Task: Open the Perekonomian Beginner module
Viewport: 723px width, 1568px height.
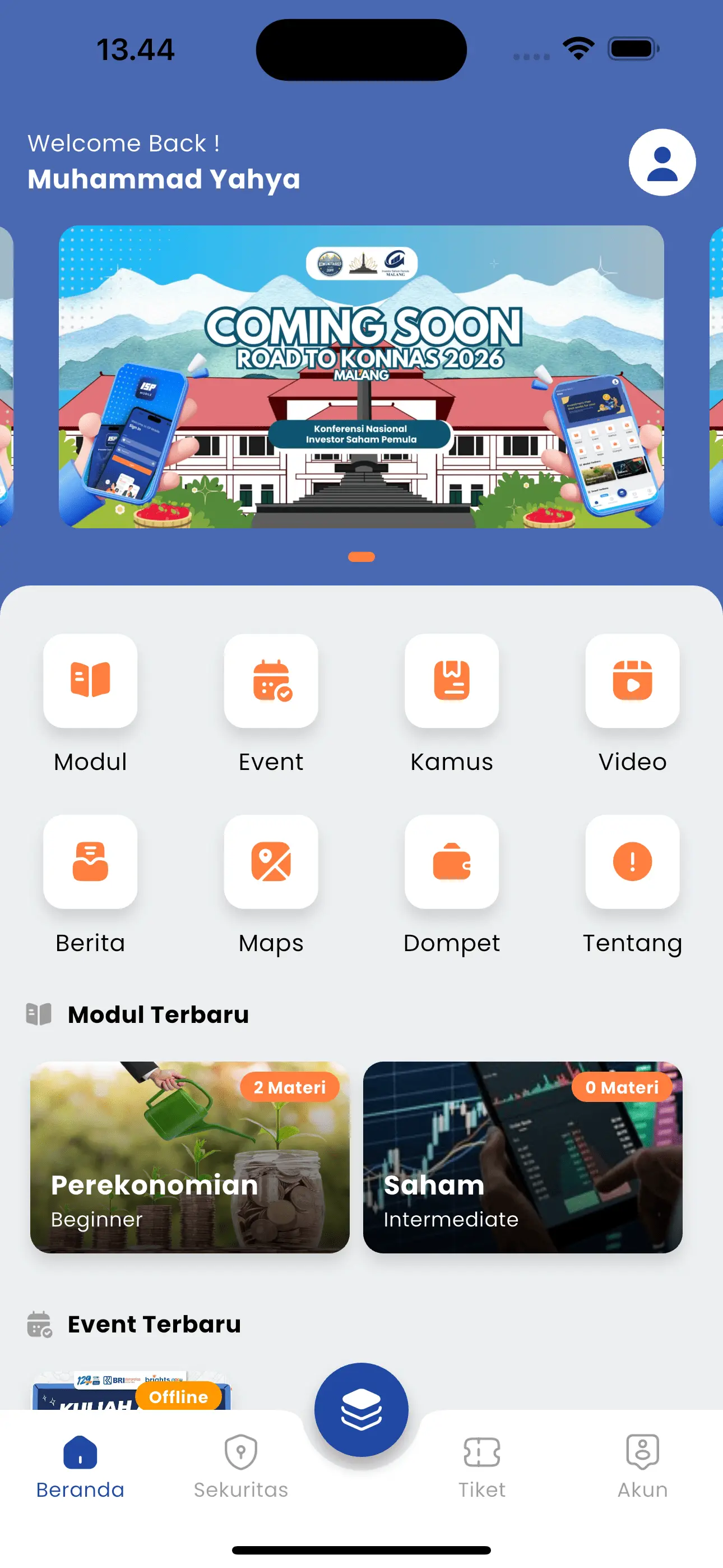Action: 190,1156
